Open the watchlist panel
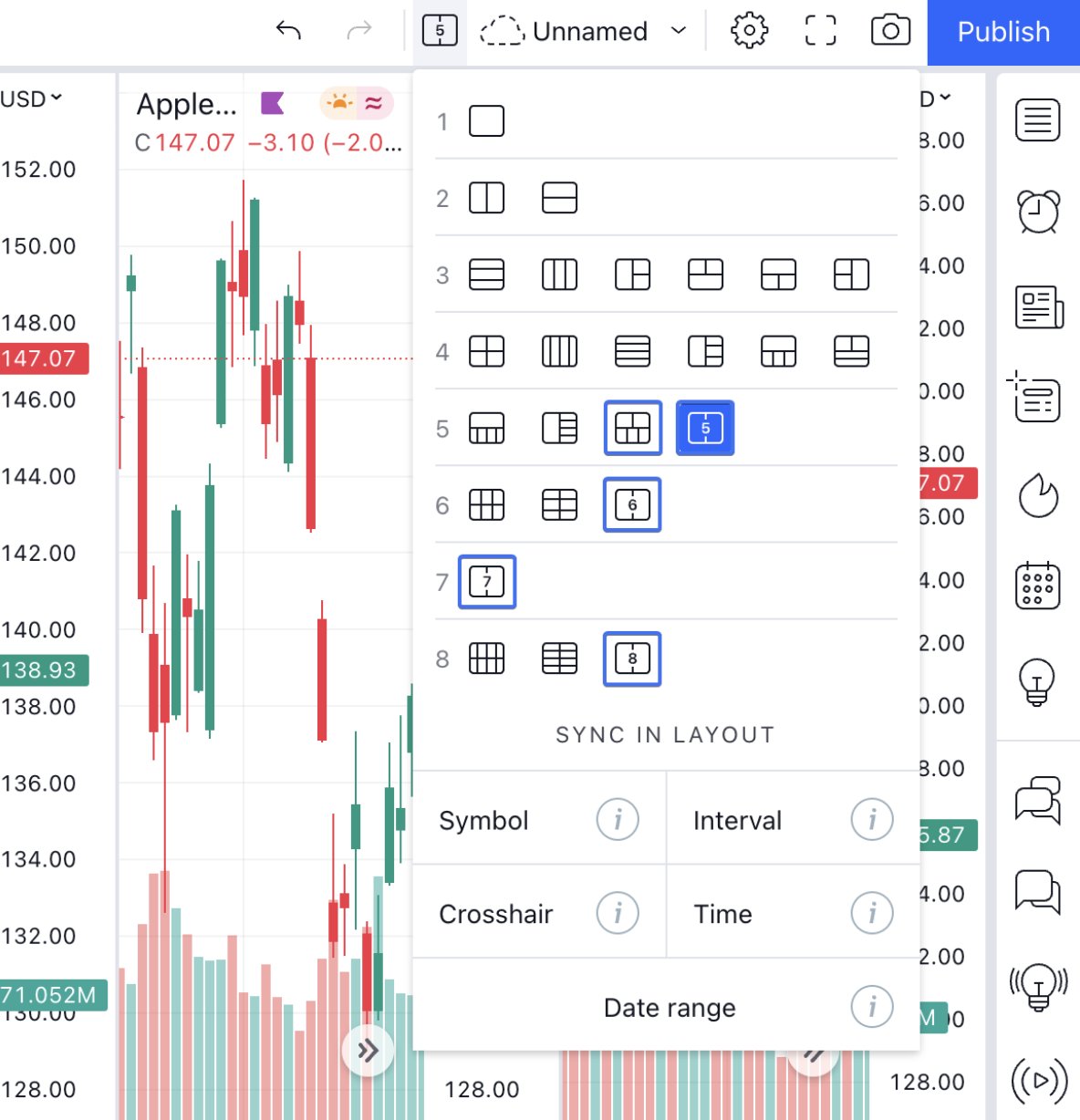The width and height of the screenshot is (1080, 1120). (1038, 119)
